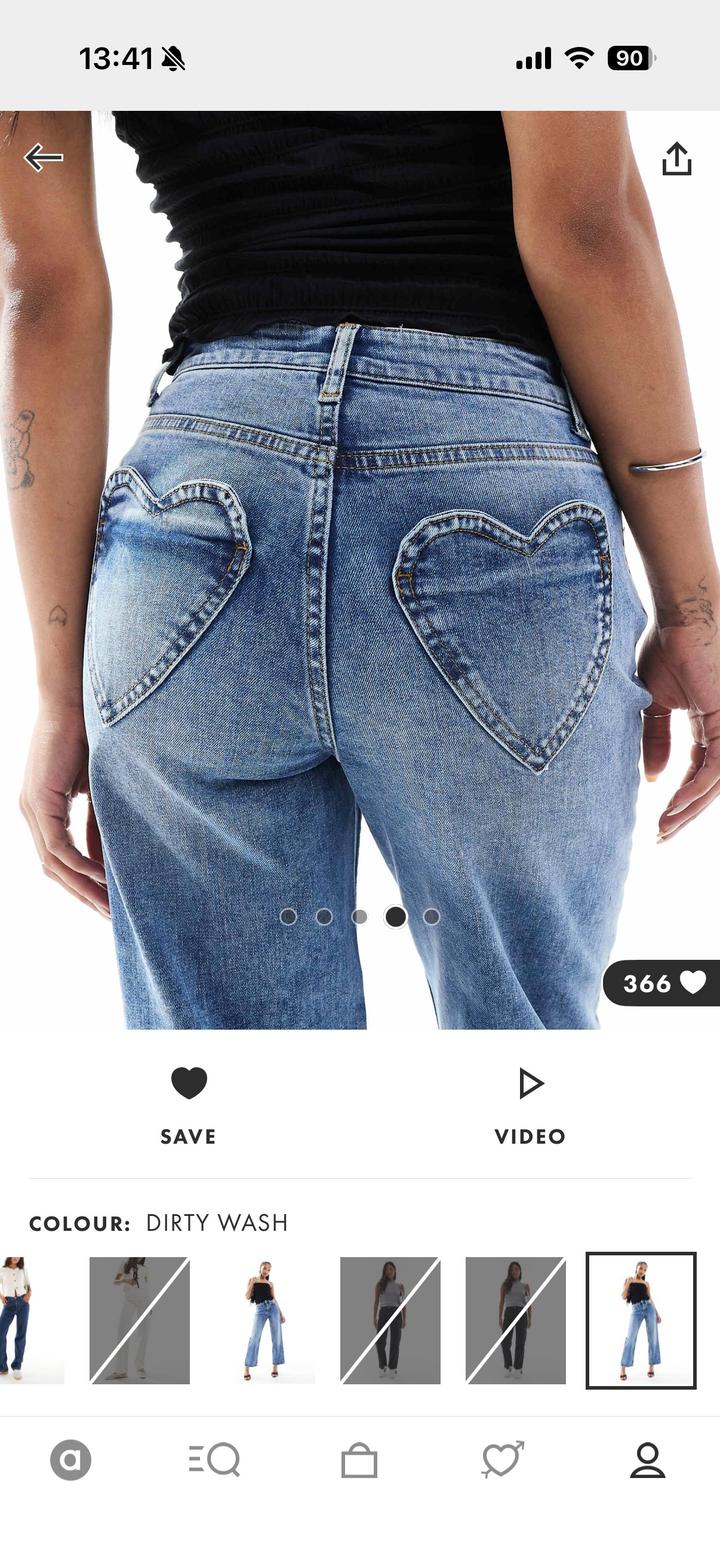
Task: Switch to the account profile tab
Action: [647, 1461]
